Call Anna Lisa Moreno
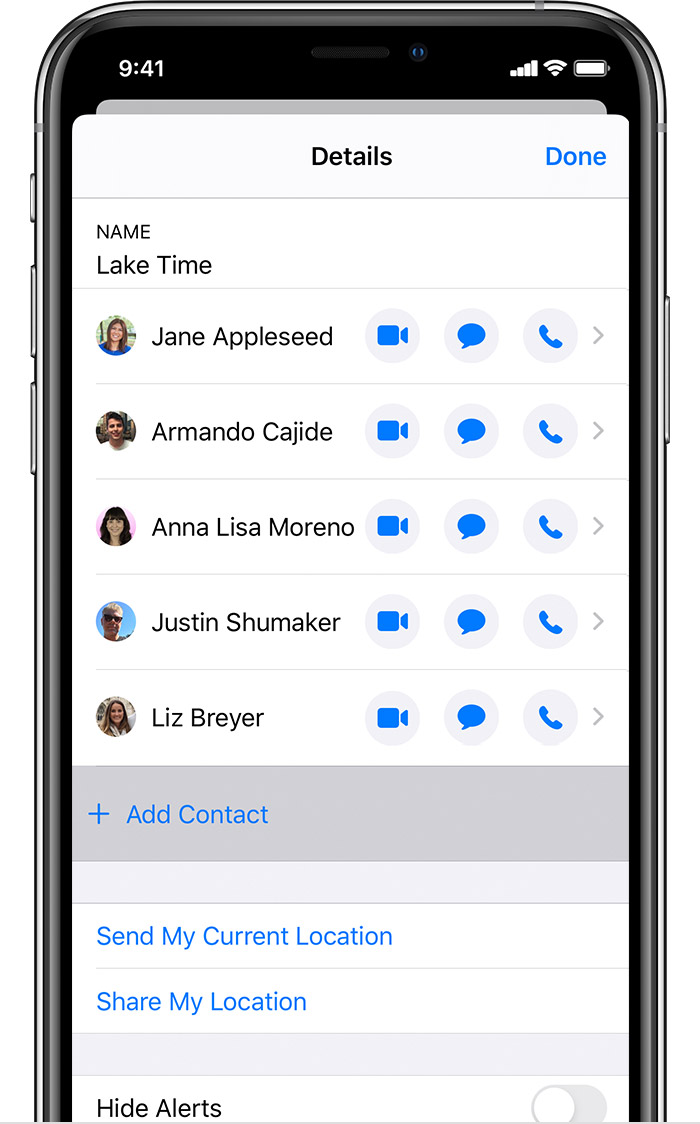This screenshot has height=1124, width=700. 550,526
